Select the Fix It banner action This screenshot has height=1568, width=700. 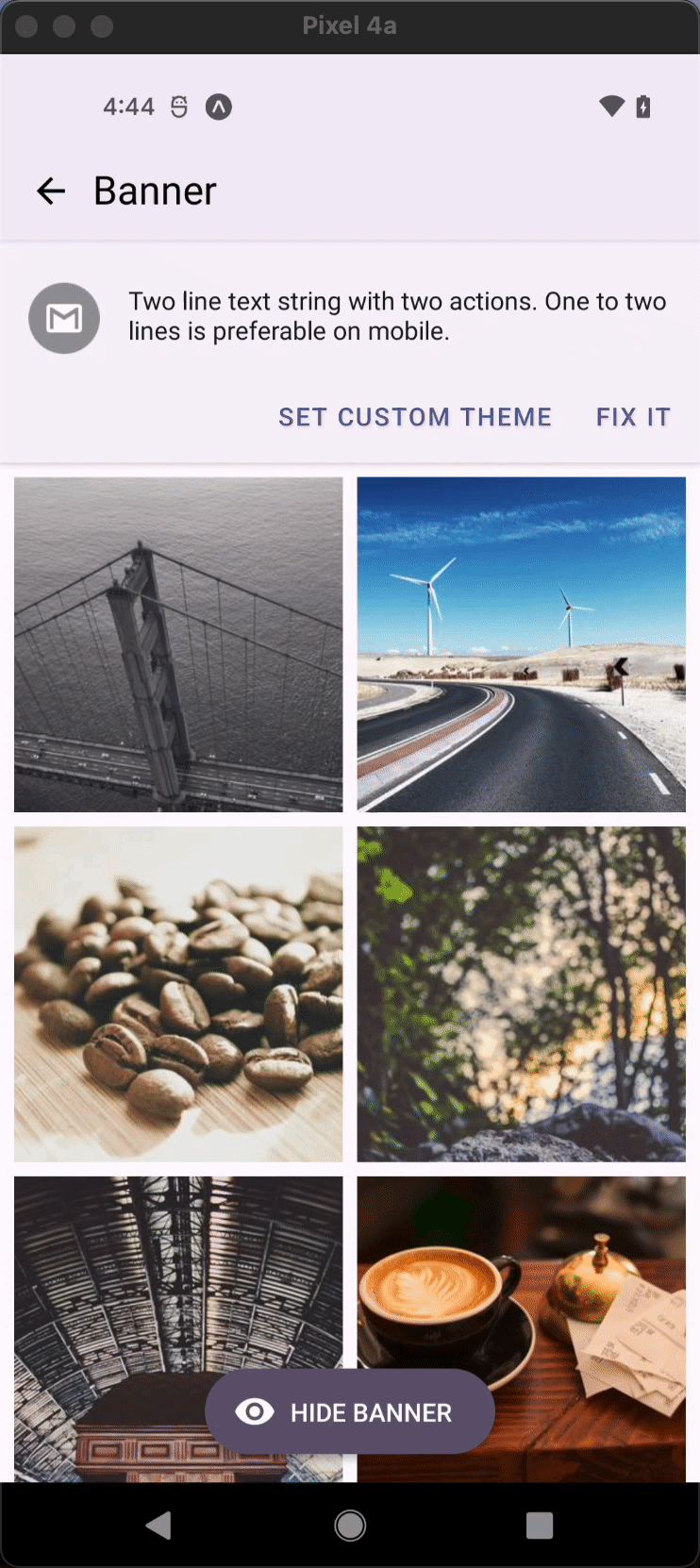(633, 417)
